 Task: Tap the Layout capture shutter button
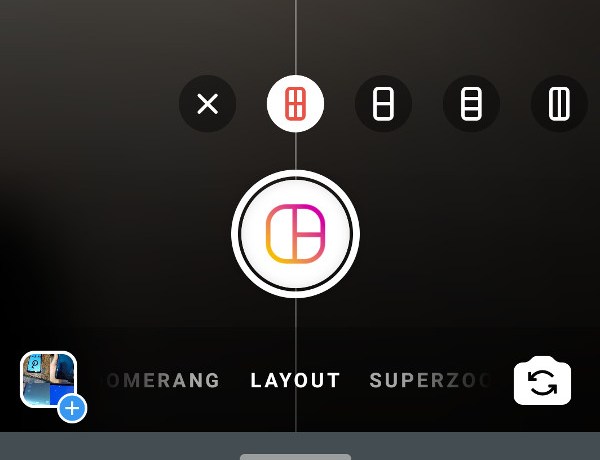(x=295, y=234)
